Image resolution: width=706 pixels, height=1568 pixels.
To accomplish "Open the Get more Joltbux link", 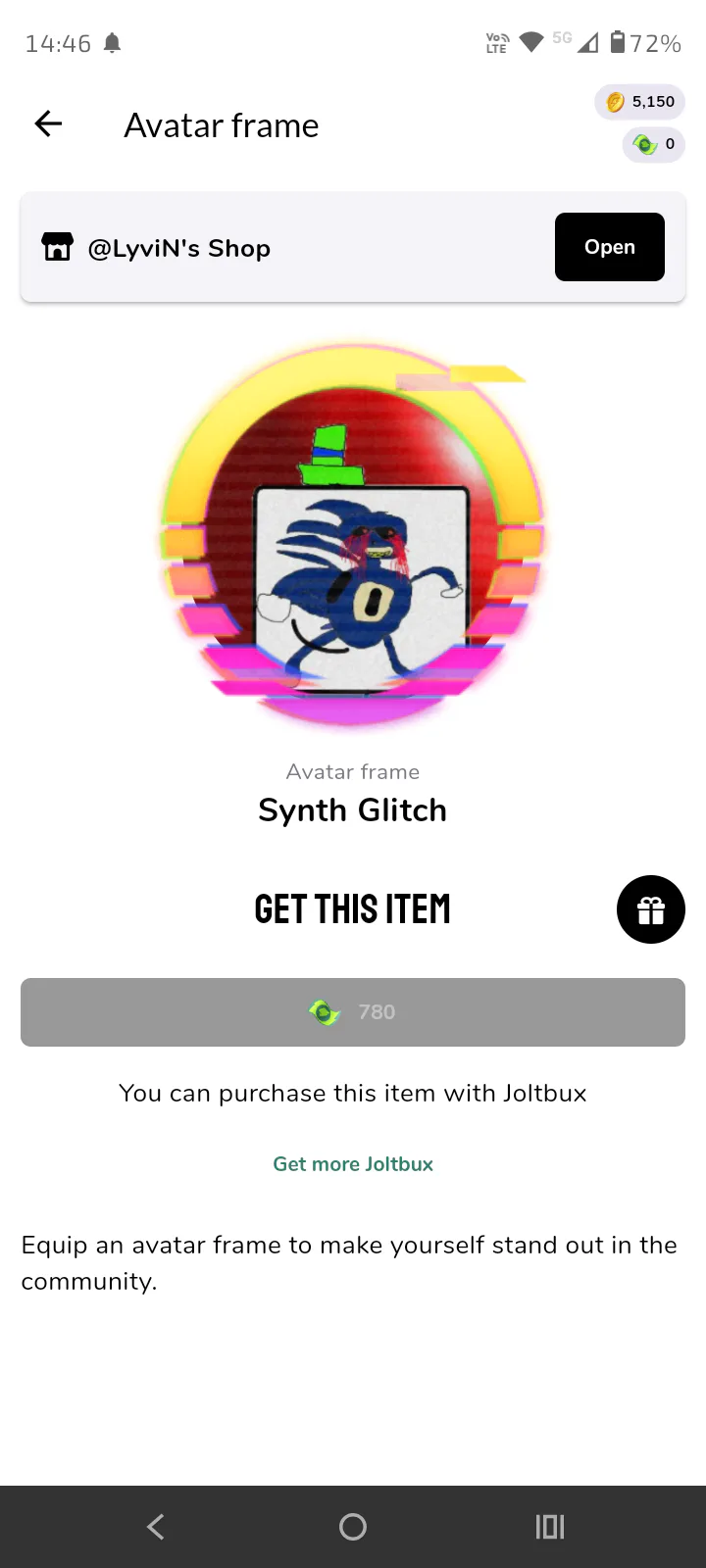I will click(353, 1164).
